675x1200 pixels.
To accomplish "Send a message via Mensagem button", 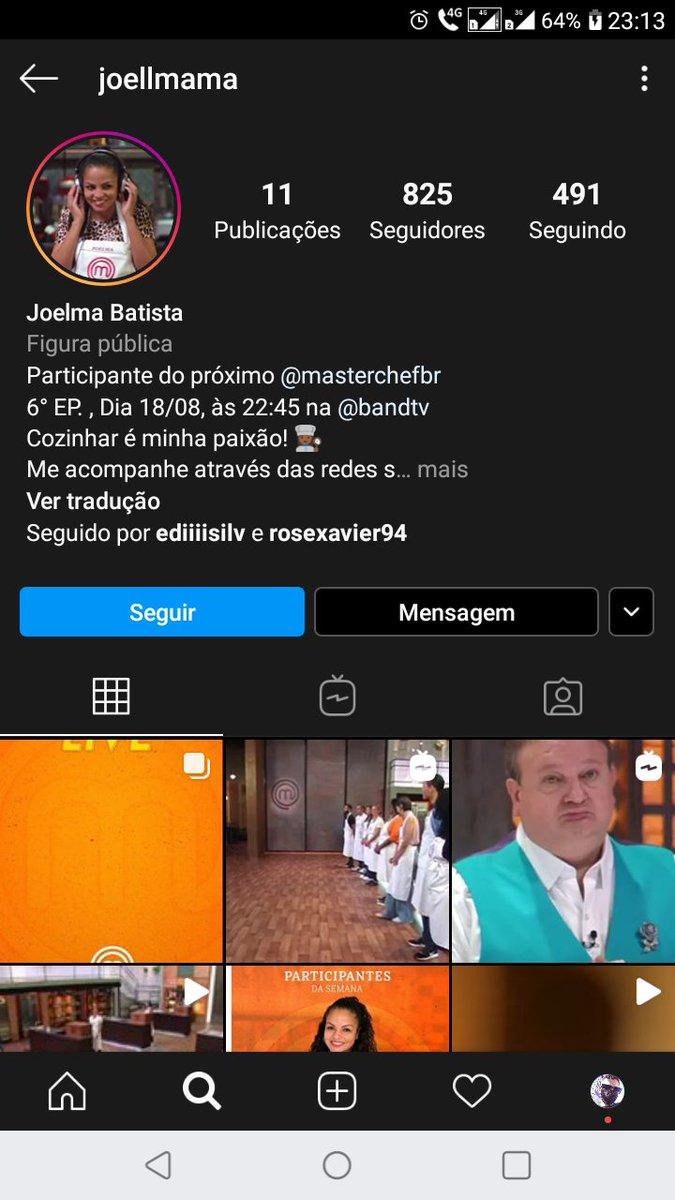I will (x=456, y=612).
